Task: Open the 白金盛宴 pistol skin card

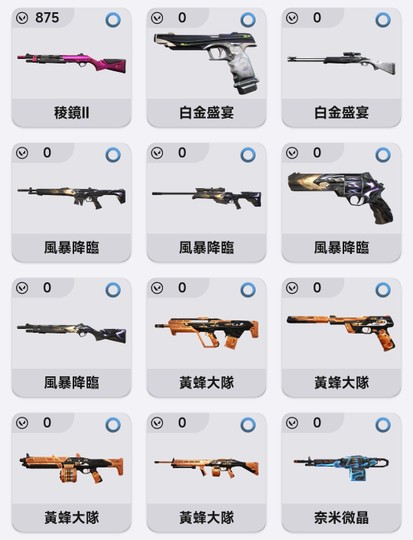Action: tap(206, 68)
